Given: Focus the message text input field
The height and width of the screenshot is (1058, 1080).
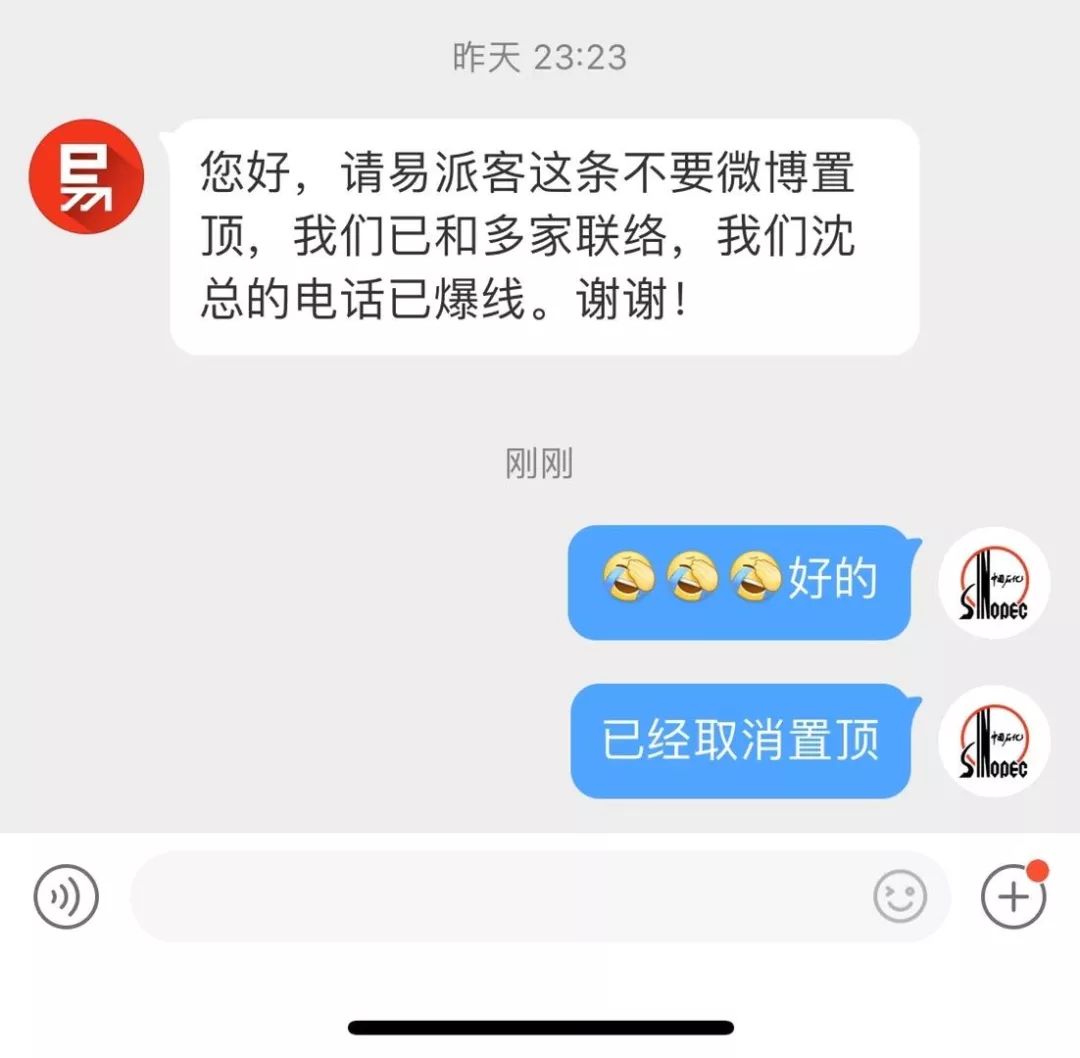Looking at the screenshot, I should click(500, 896).
